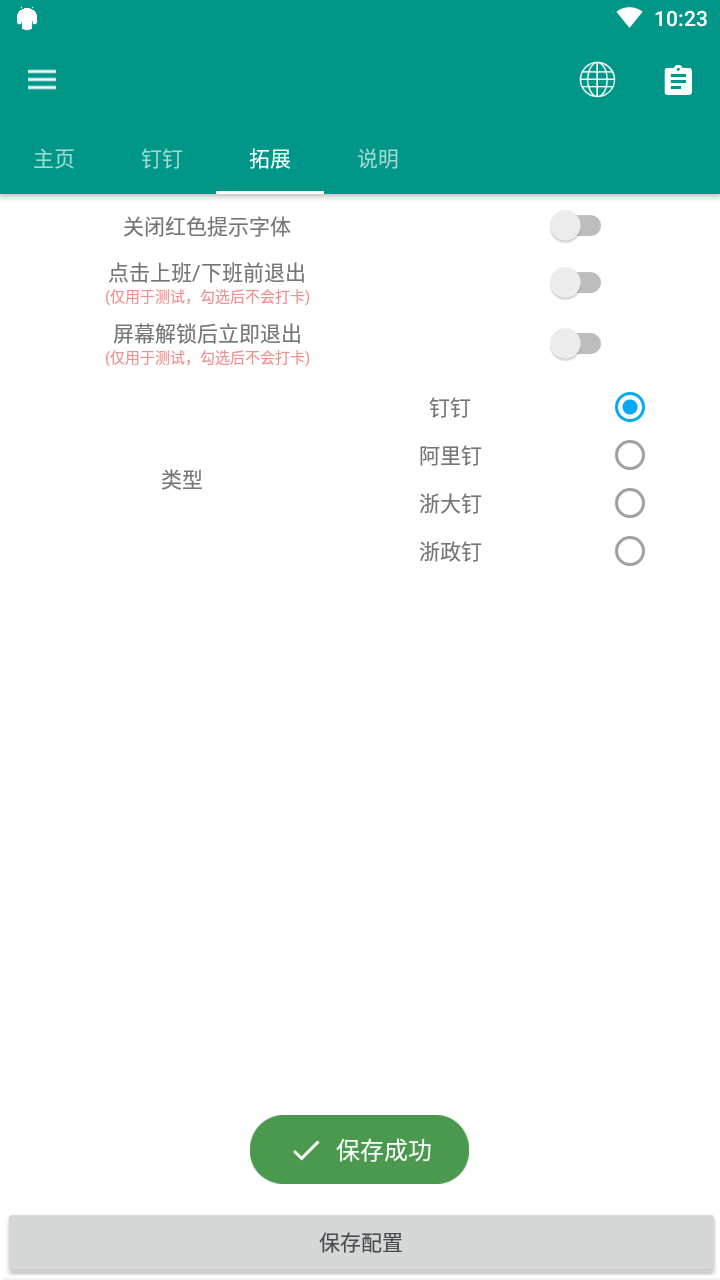Go to the 说明 tab
The image size is (720, 1280).
click(x=378, y=159)
